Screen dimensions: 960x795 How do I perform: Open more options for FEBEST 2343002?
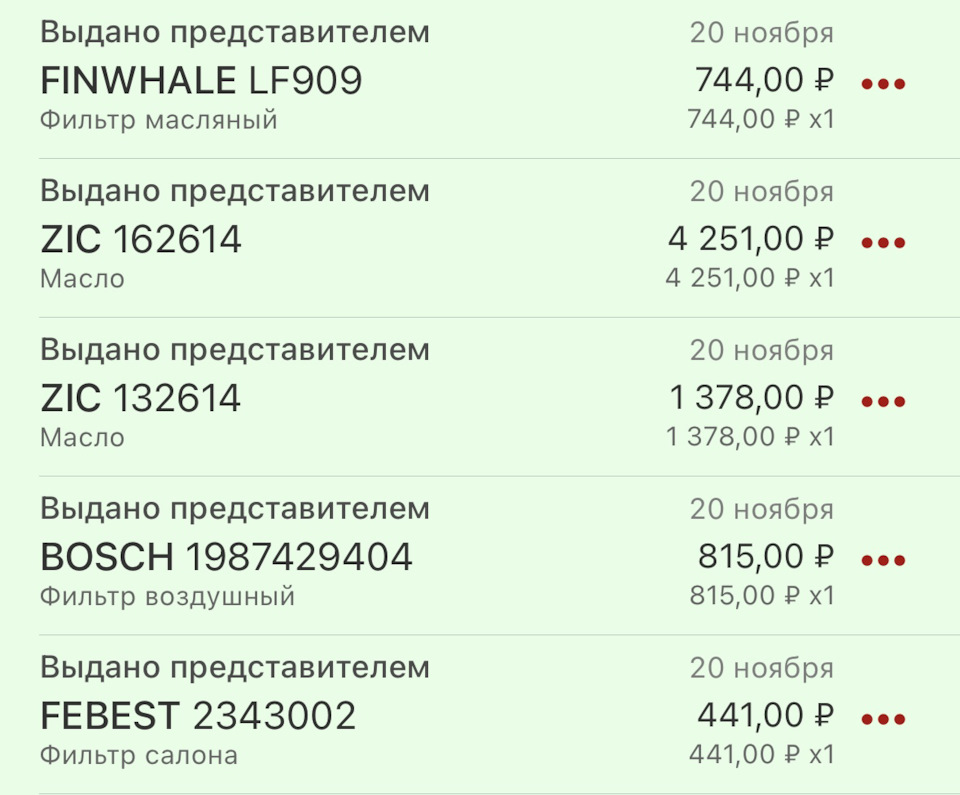click(x=883, y=718)
